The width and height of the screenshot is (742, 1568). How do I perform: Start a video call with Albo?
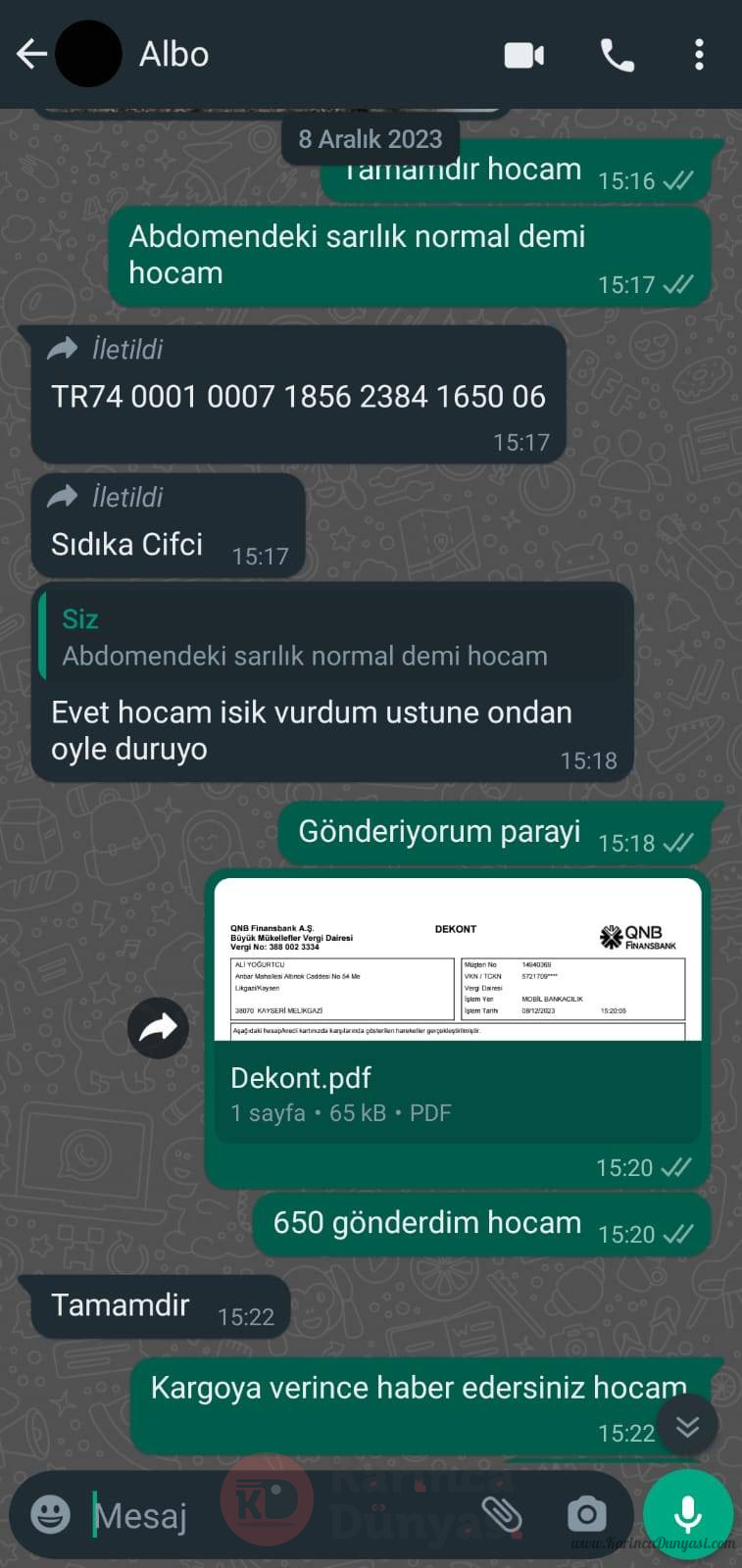(x=524, y=55)
